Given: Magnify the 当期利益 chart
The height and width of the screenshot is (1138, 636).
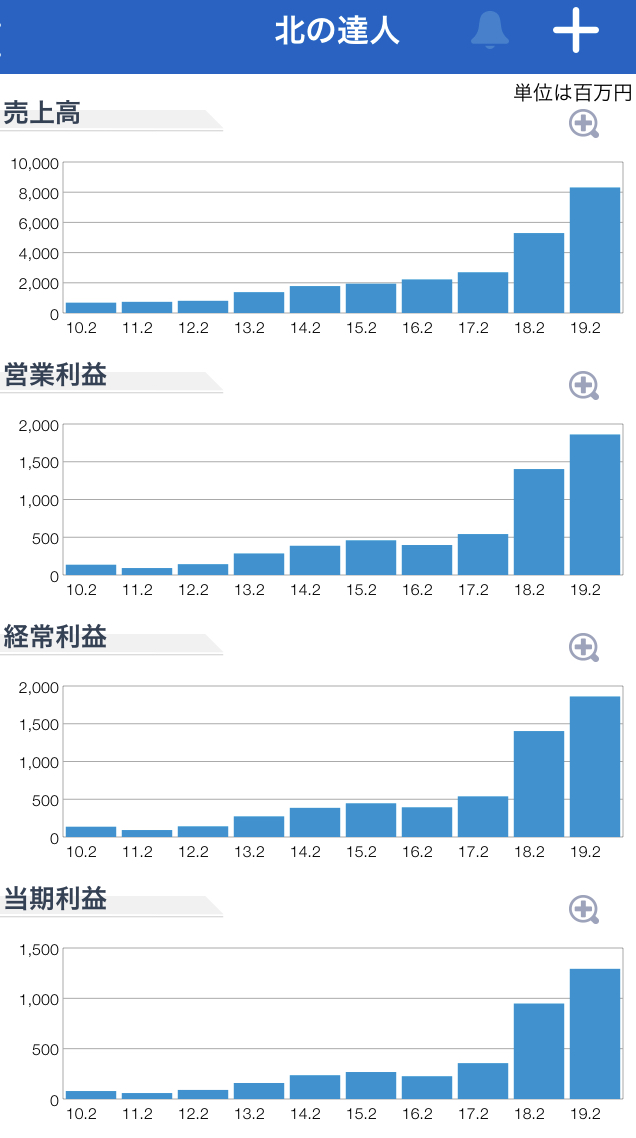Looking at the screenshot, I should [x=584, y=909].
